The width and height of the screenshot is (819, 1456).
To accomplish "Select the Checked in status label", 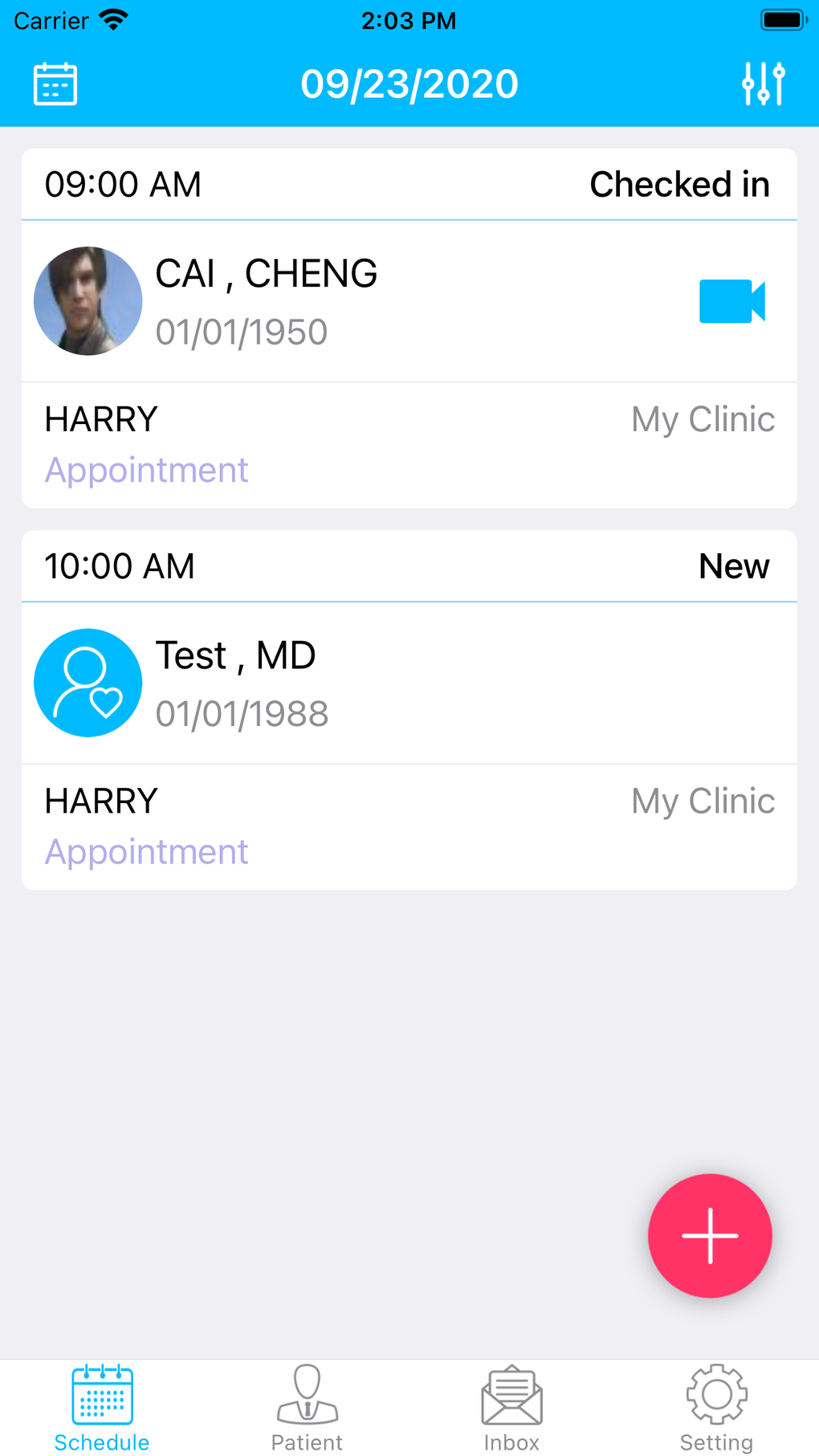I will pos(679,184).
